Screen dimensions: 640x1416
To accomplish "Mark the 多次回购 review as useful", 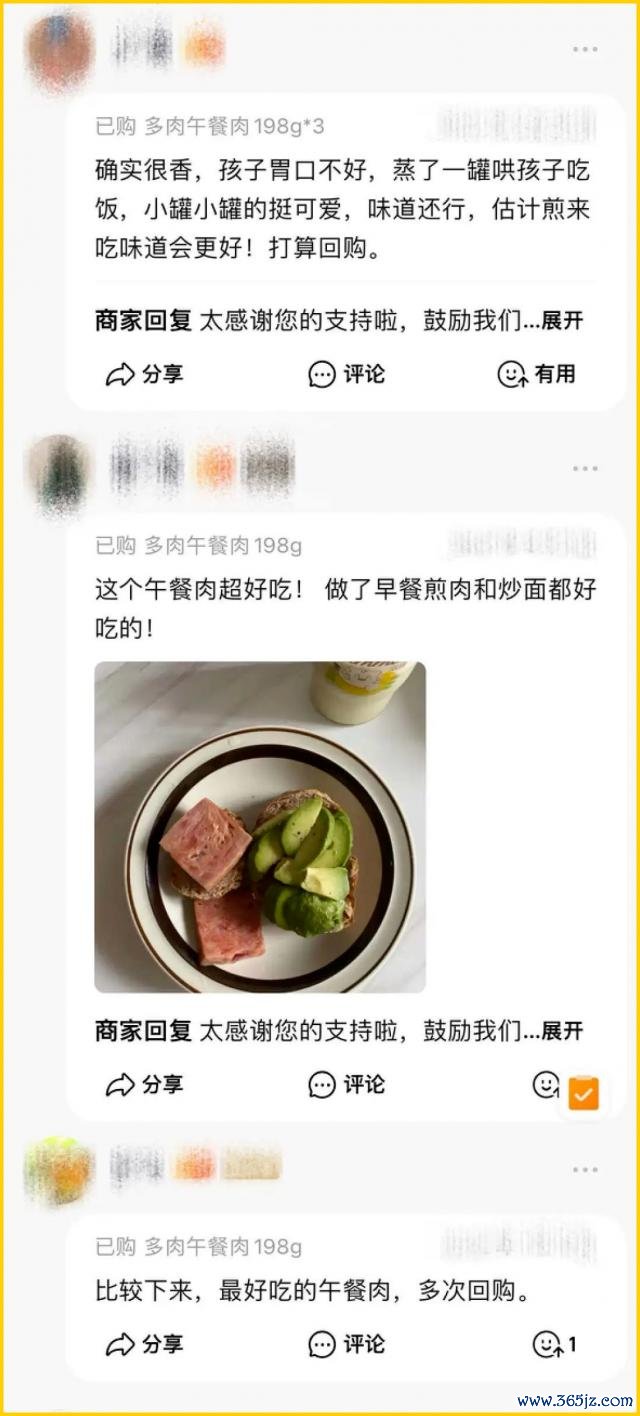I will [555, 1344].
